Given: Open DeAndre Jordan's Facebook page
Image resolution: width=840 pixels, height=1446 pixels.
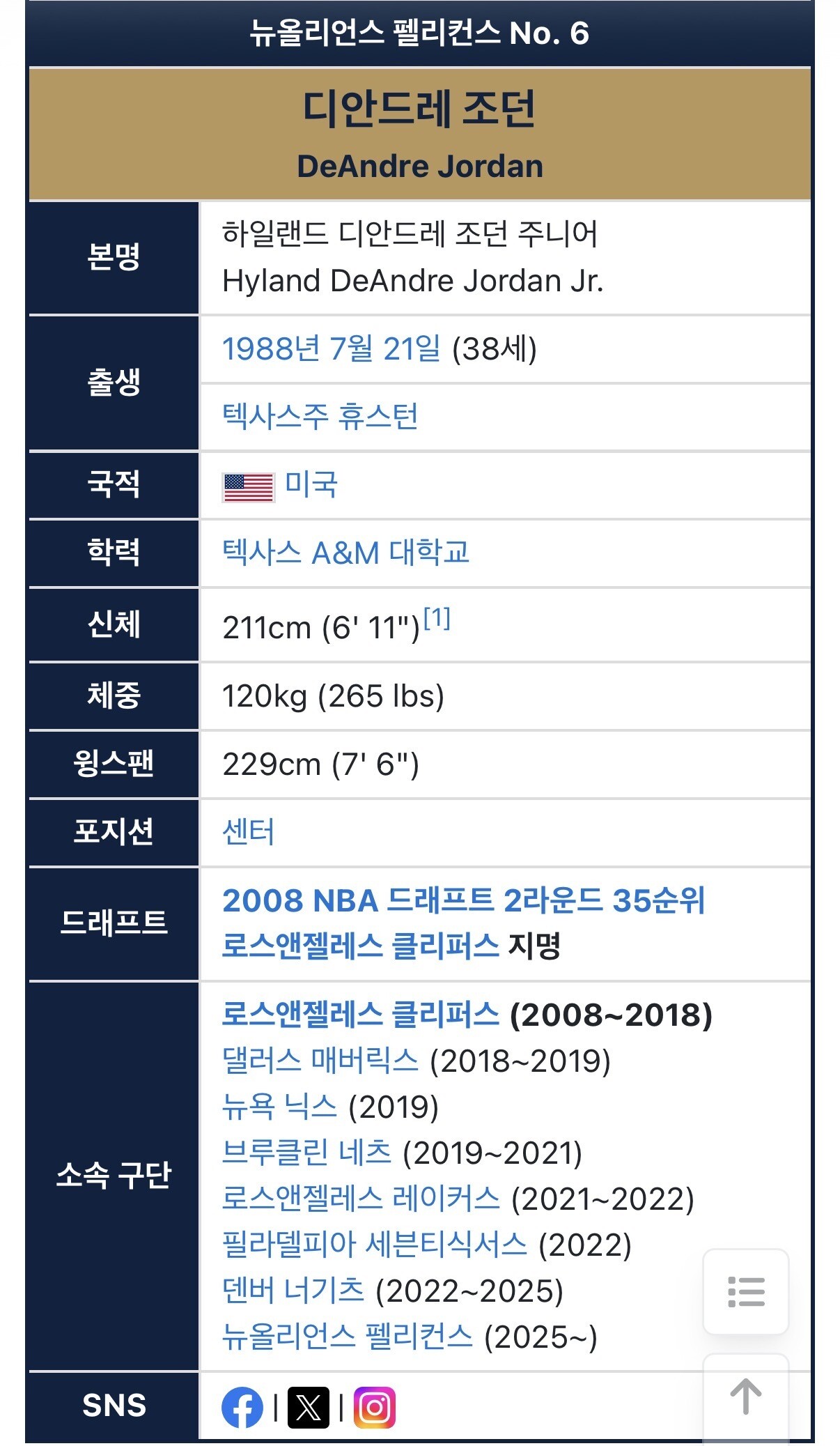Looking at the screenshot, I should click(242, 1408).
